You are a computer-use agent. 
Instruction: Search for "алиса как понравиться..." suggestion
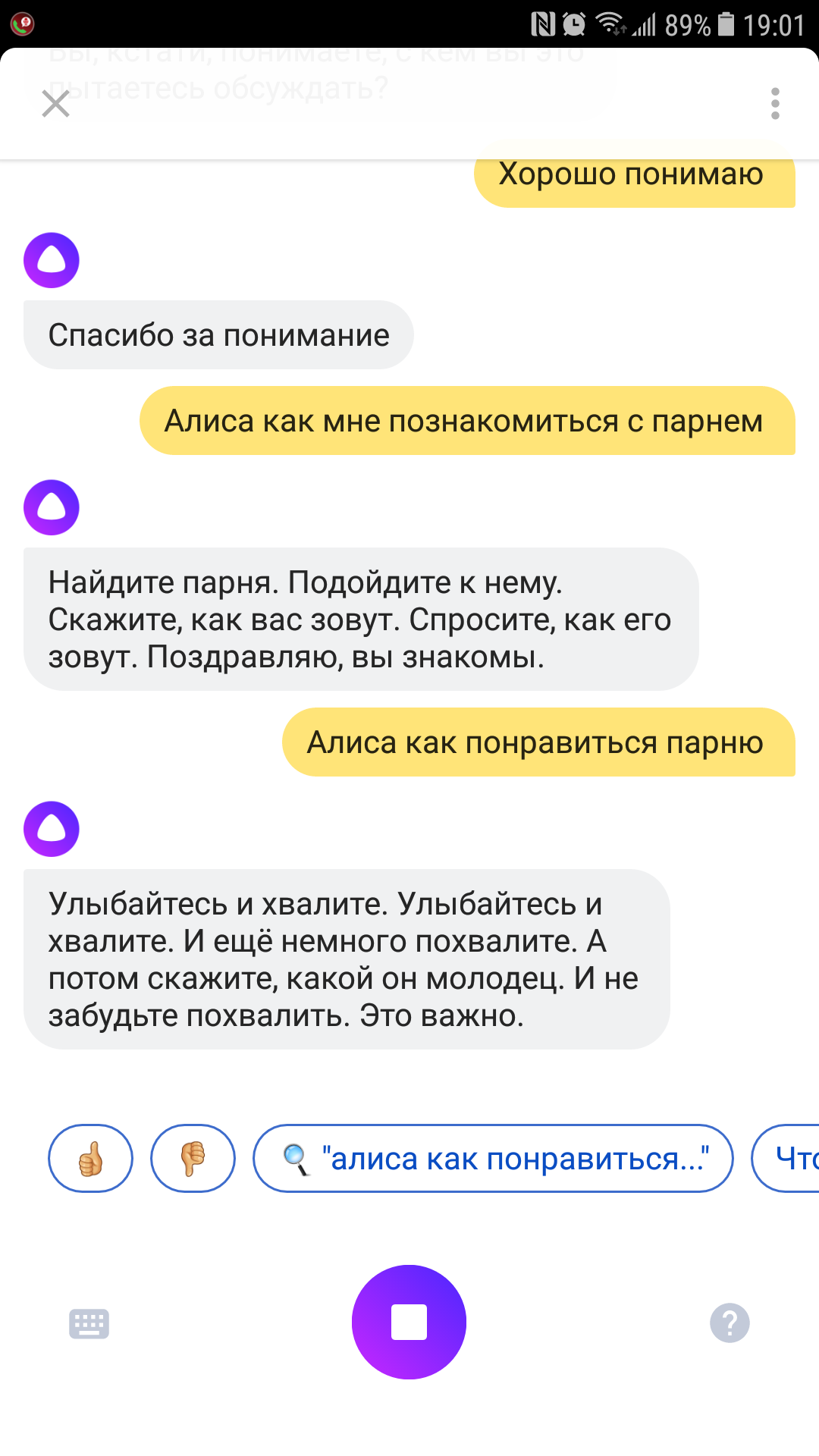(493, 1159)
